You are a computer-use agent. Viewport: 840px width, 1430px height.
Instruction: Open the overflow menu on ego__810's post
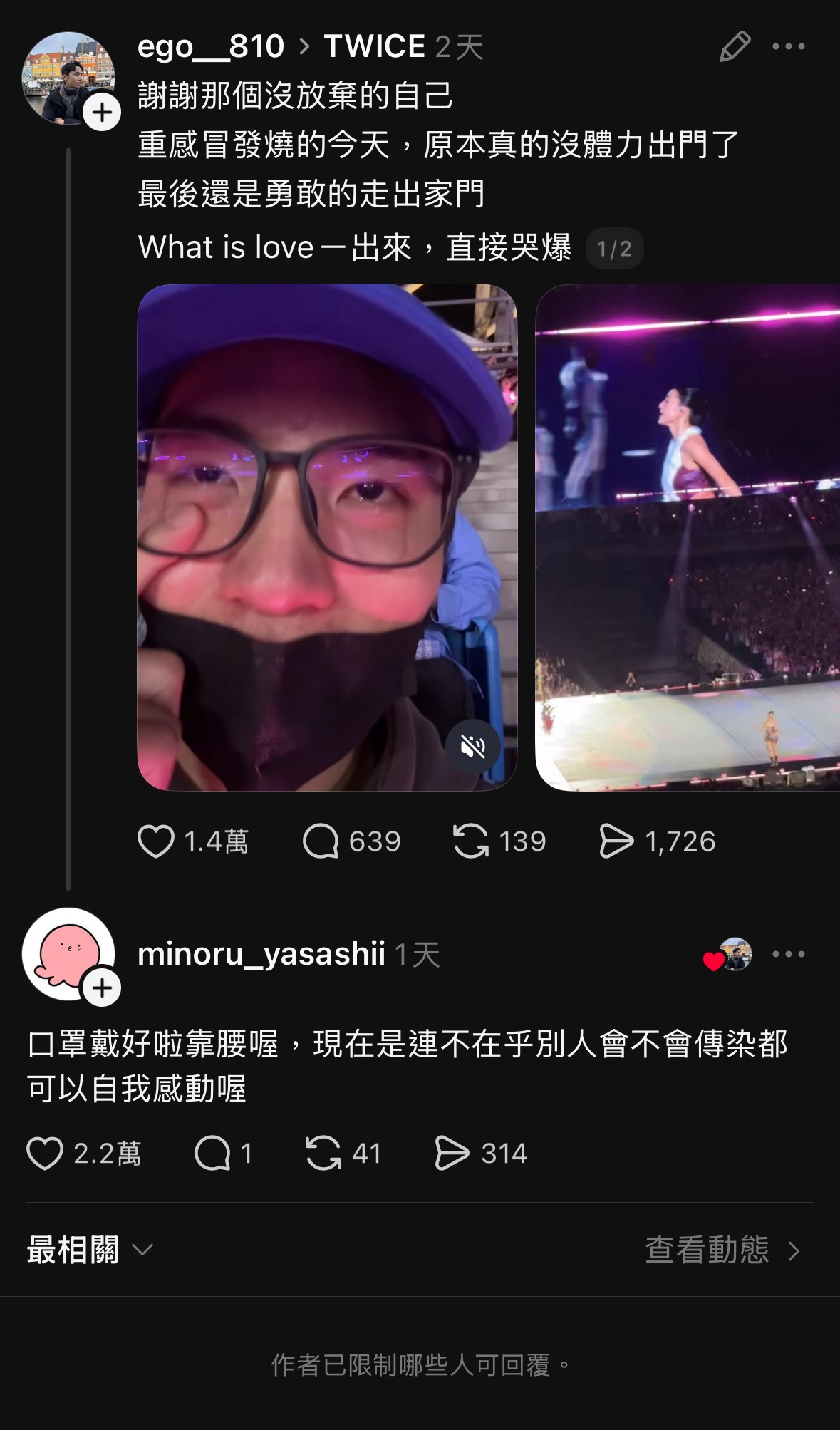(x=789, y=47)
